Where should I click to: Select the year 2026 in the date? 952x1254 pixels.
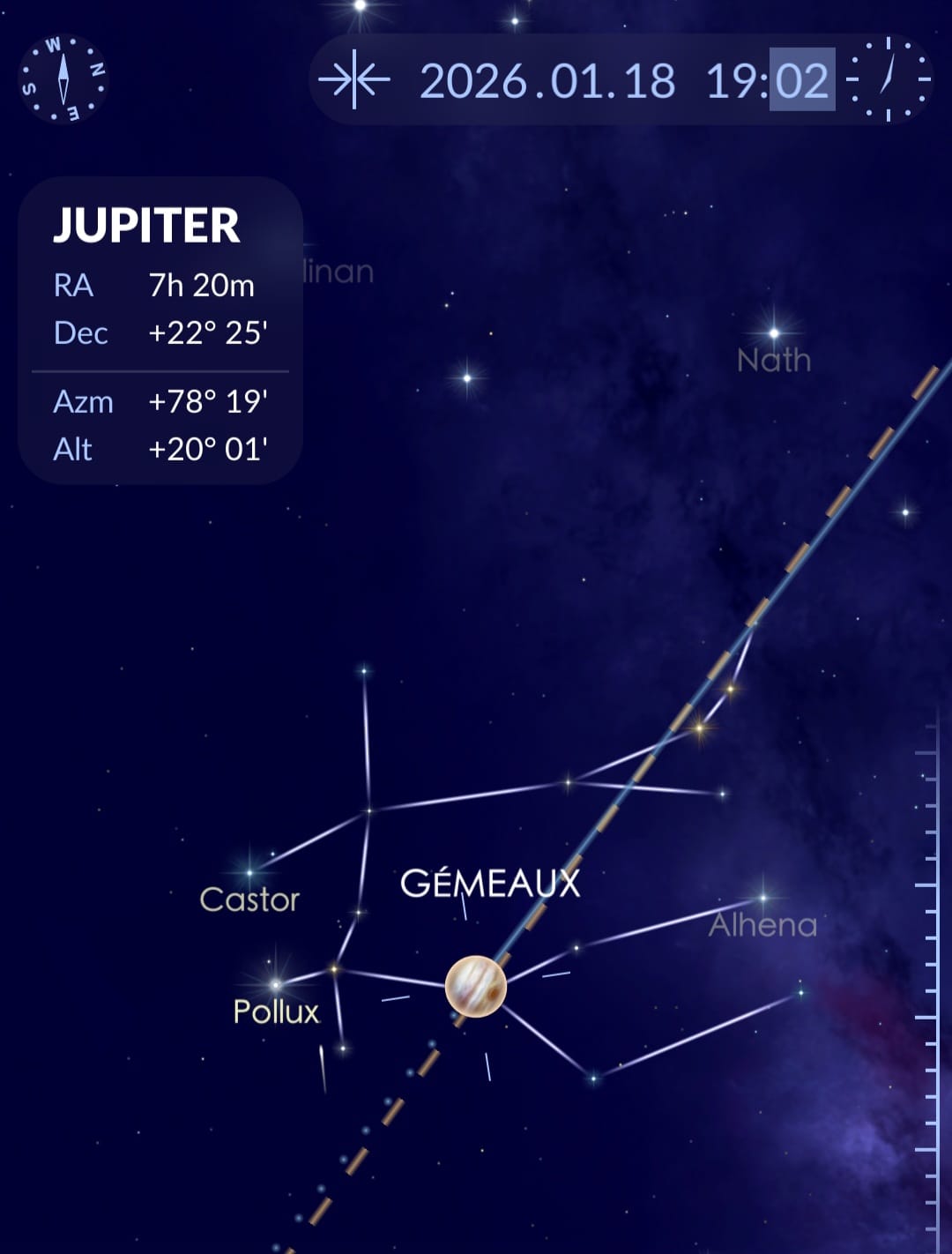[473, 81]
